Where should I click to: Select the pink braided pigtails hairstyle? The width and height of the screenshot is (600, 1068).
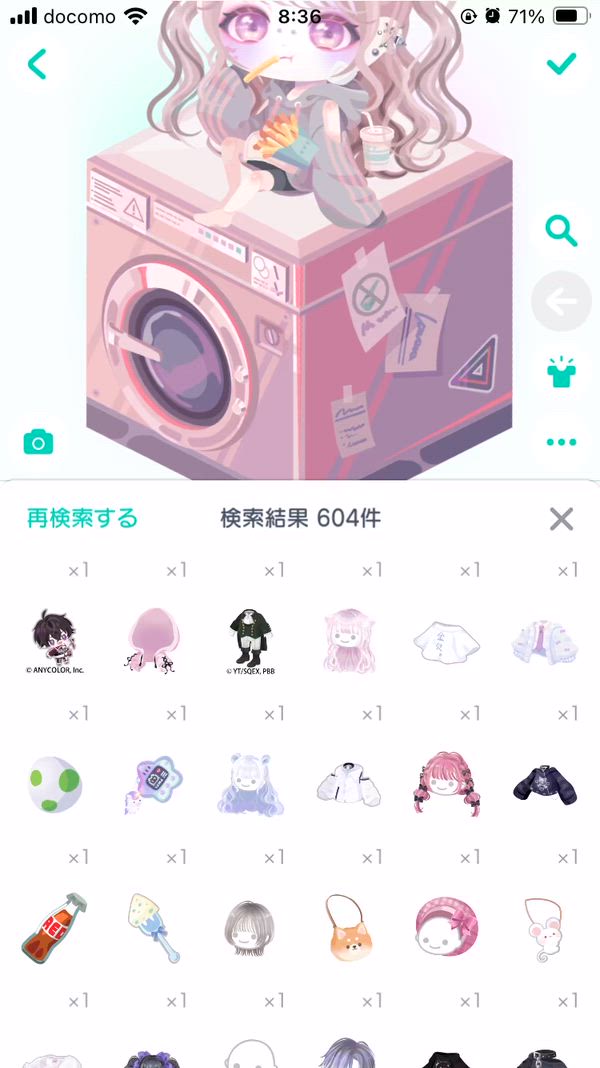[x=446, y=782]
